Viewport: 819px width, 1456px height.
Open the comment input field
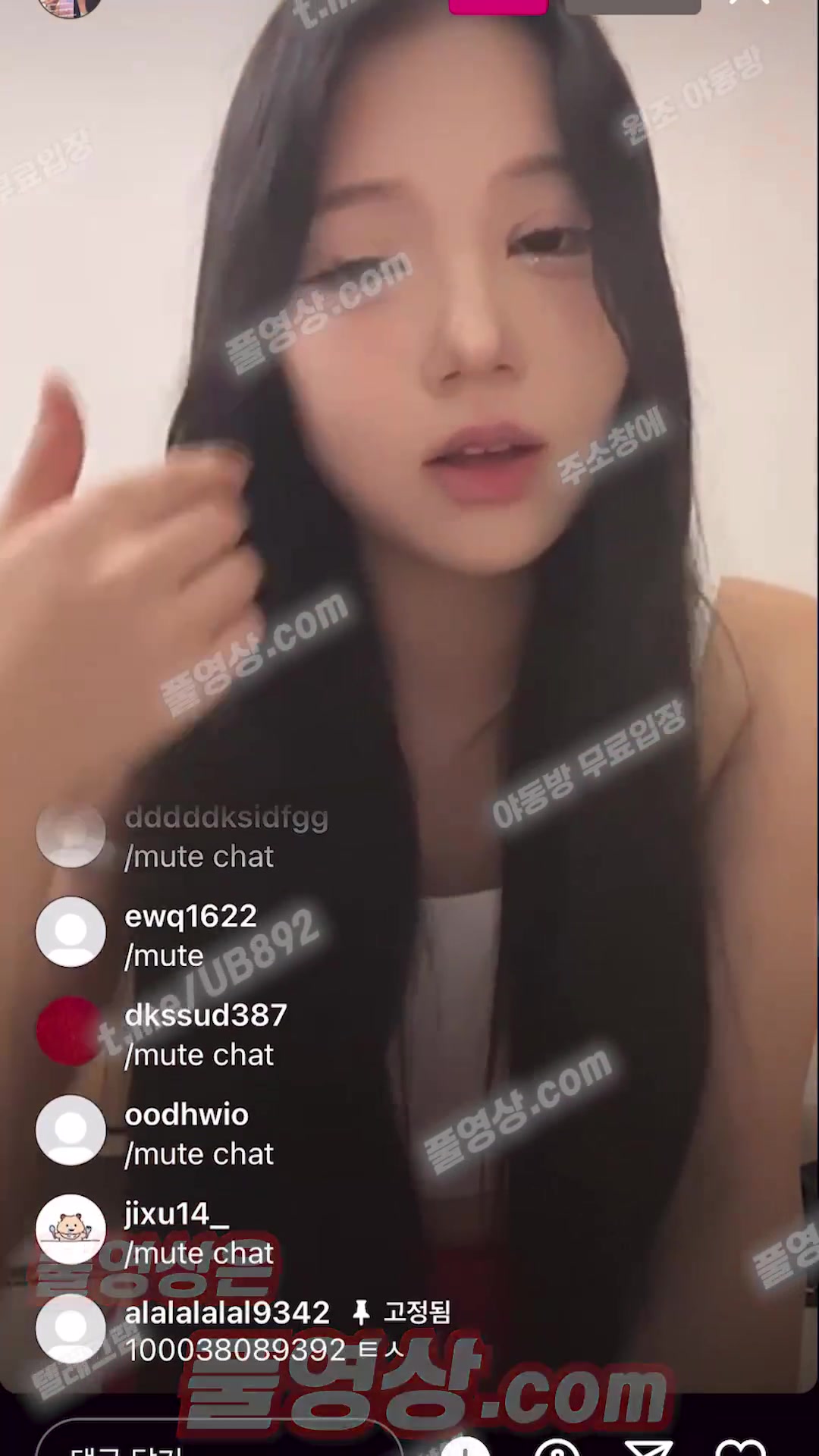point(220,1441)
